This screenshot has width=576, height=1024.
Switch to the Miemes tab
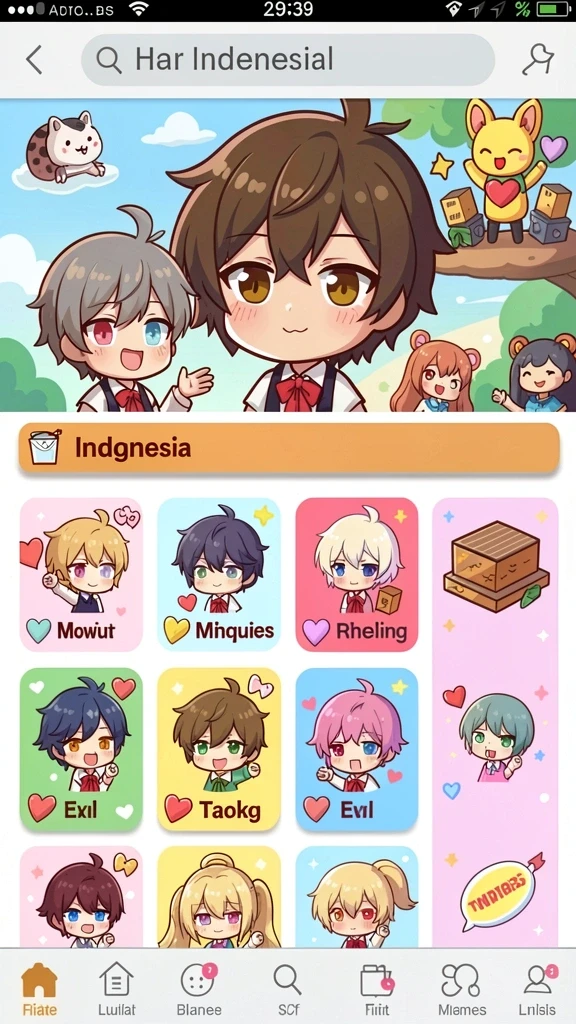[x=462, y=989]
